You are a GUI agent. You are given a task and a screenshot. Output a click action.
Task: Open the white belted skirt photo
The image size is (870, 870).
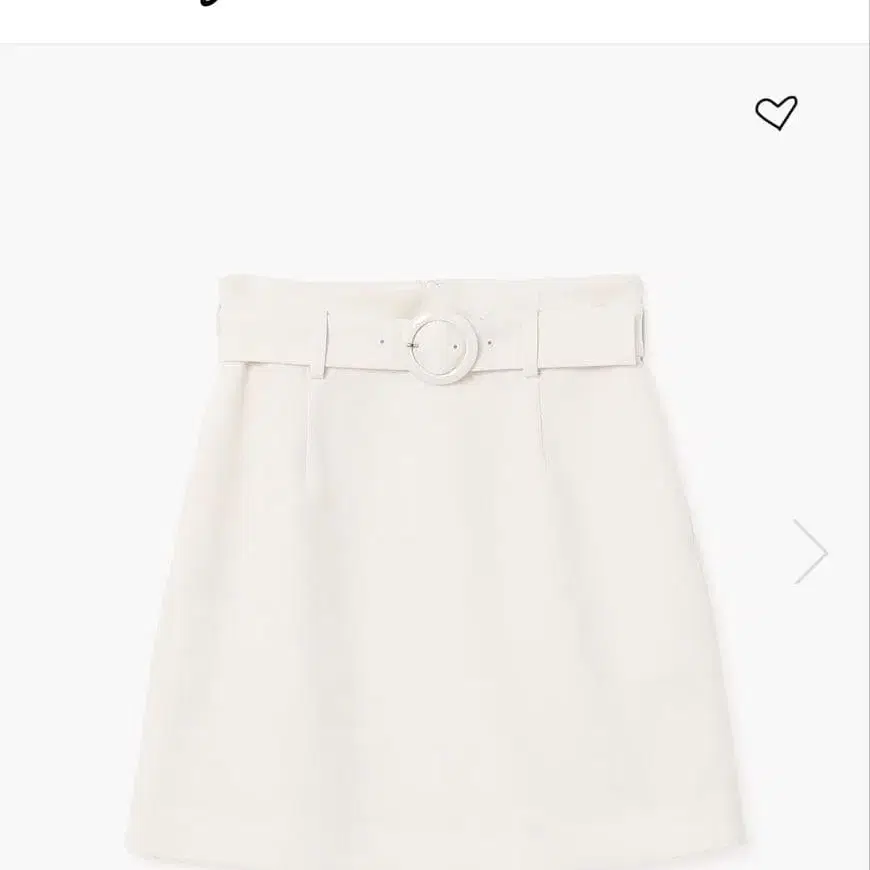tap(435, 560)
